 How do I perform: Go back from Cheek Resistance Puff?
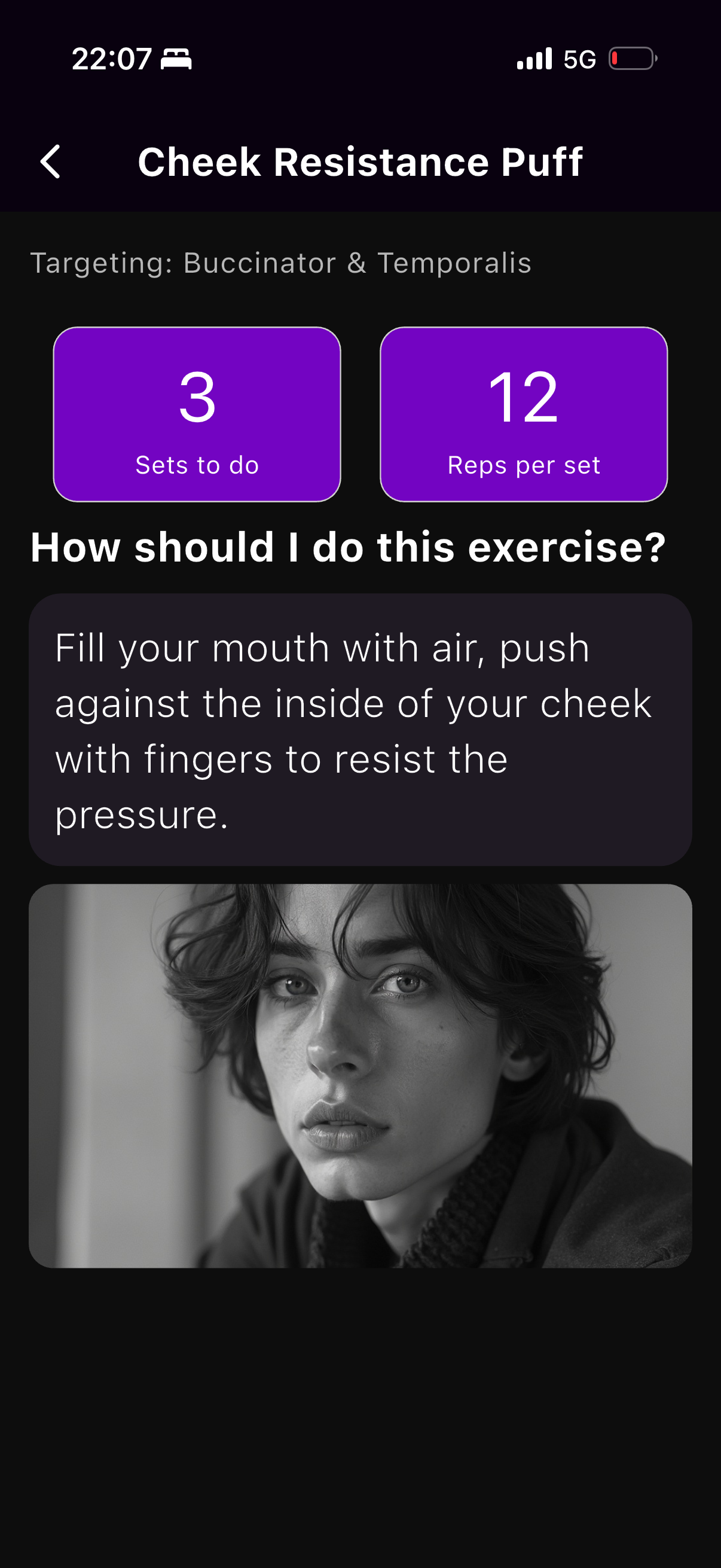click(50, 162)
